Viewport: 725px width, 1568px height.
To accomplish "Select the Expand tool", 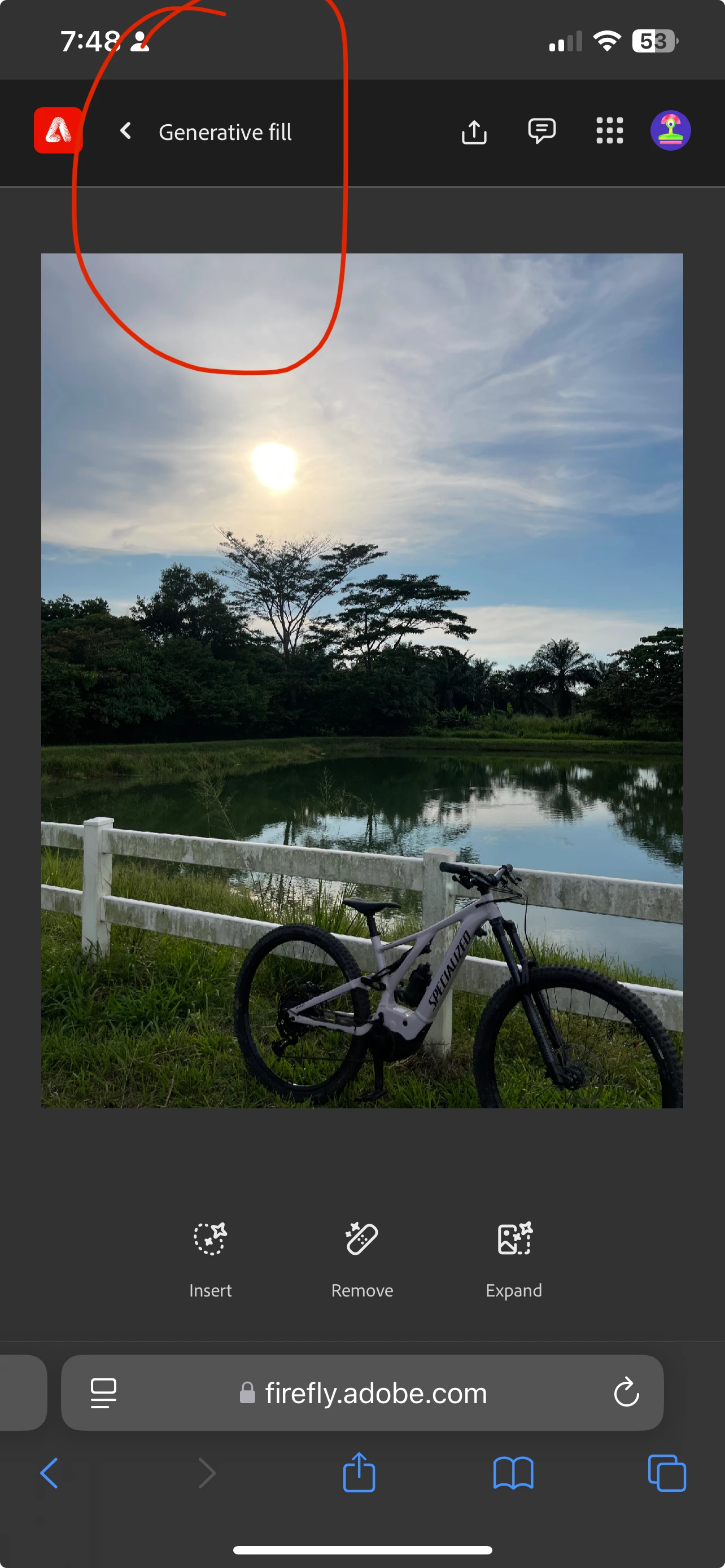I will (514, 1258).
